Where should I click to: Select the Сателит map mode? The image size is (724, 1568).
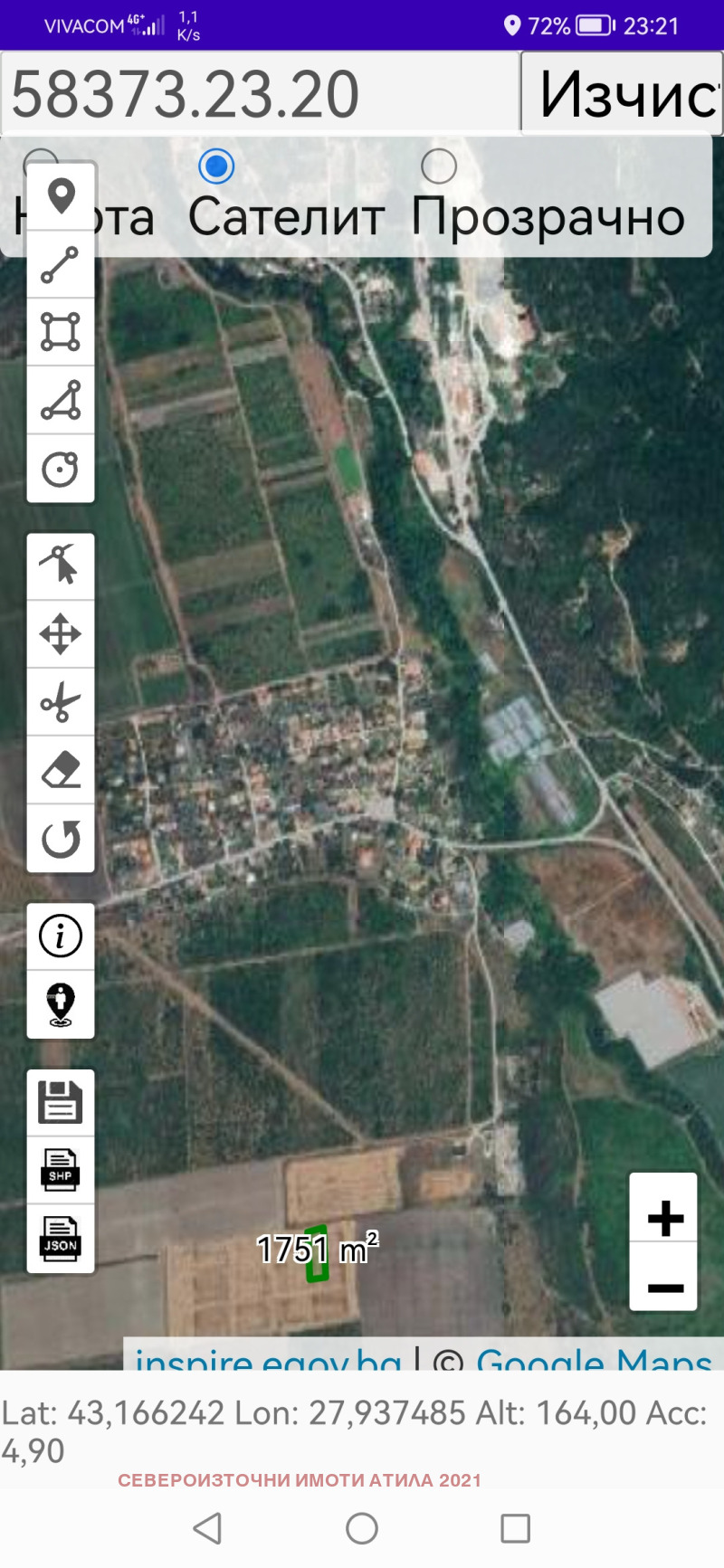215,166
